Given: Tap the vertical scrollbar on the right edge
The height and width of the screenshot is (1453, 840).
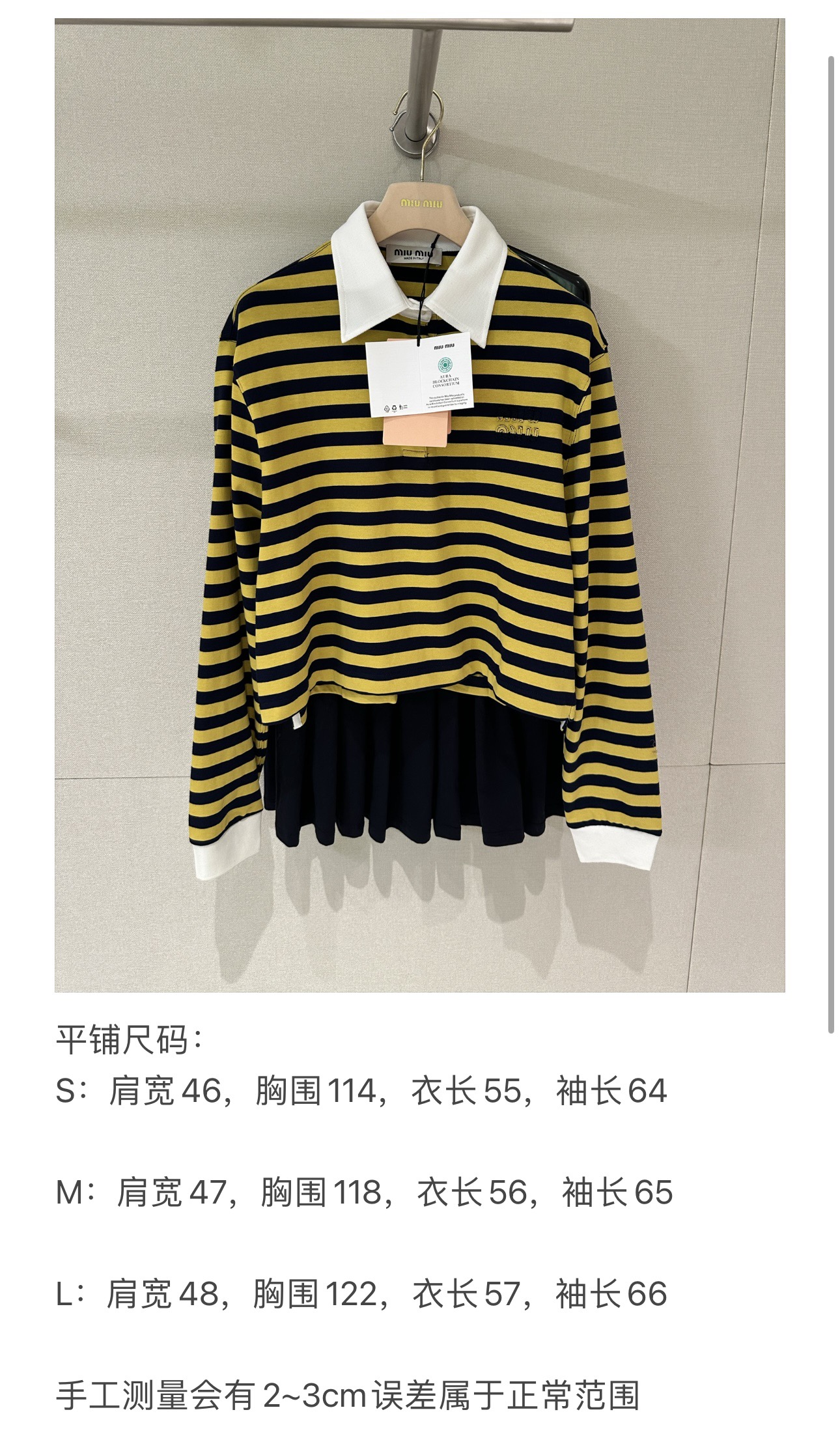Looking at the screenshot, I should click(x=831, y=544).
